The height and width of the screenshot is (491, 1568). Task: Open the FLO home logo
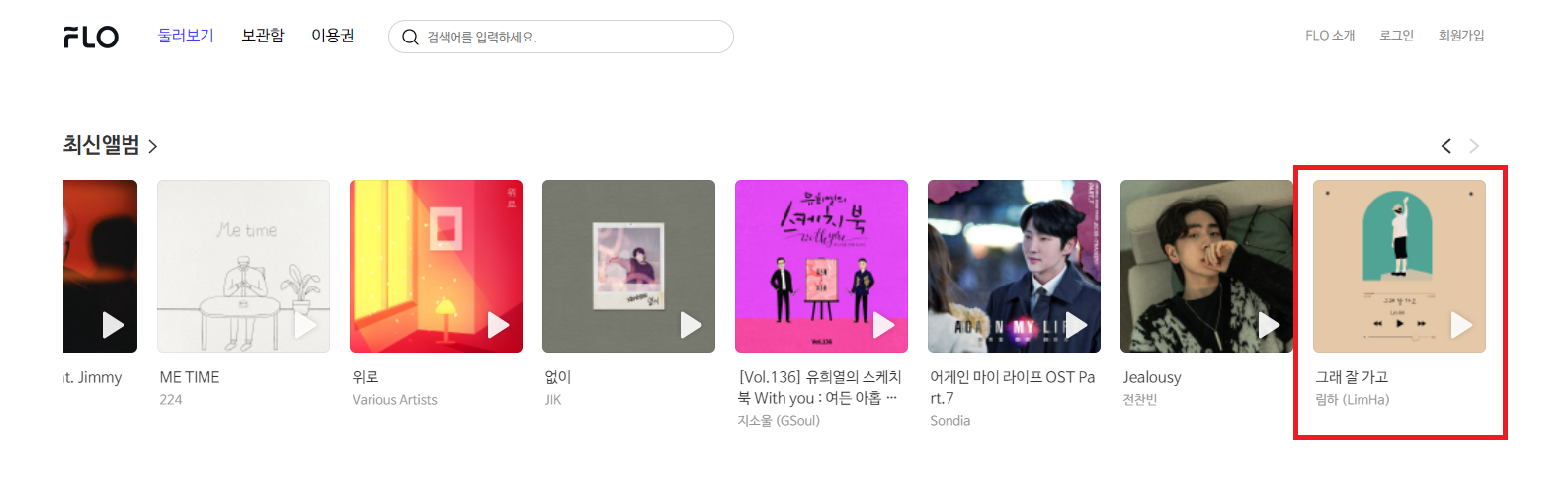pos(91,37)
